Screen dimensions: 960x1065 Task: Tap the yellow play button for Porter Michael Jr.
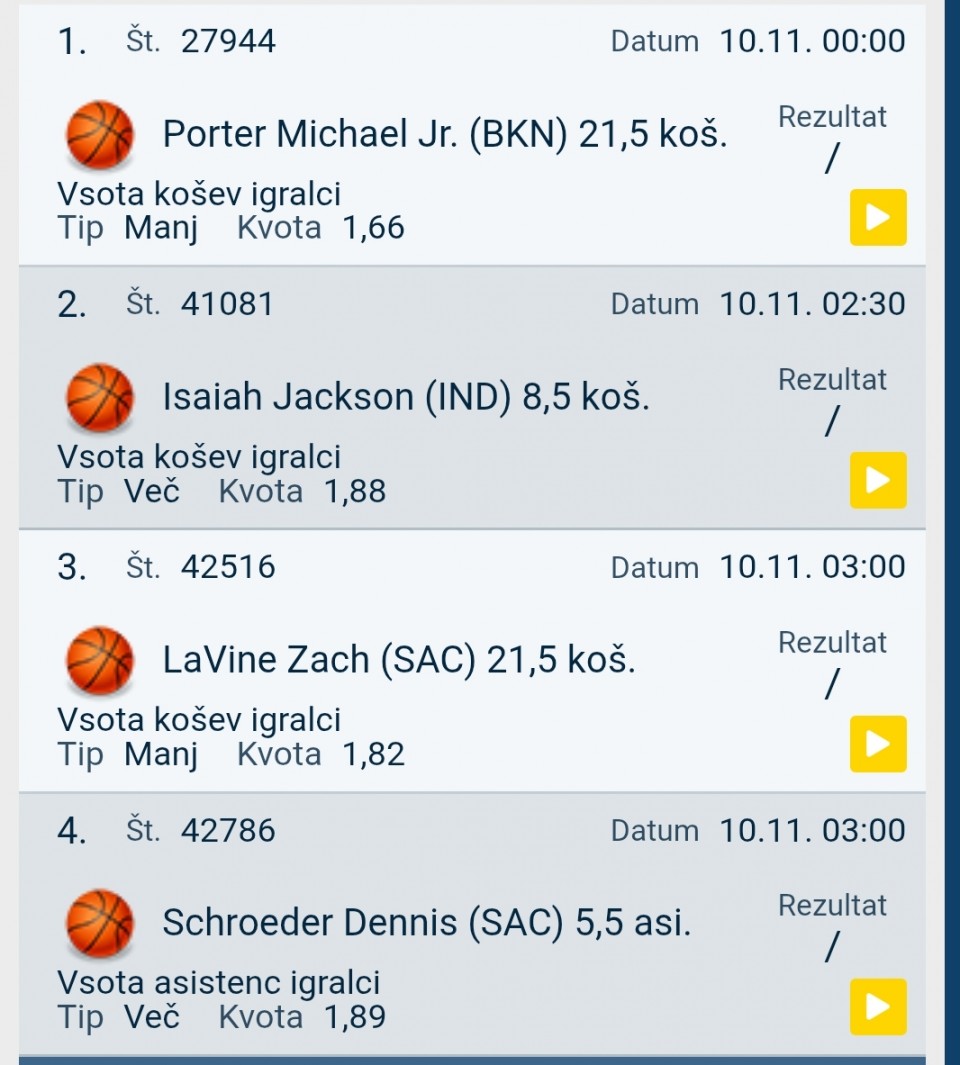[878, 217]
